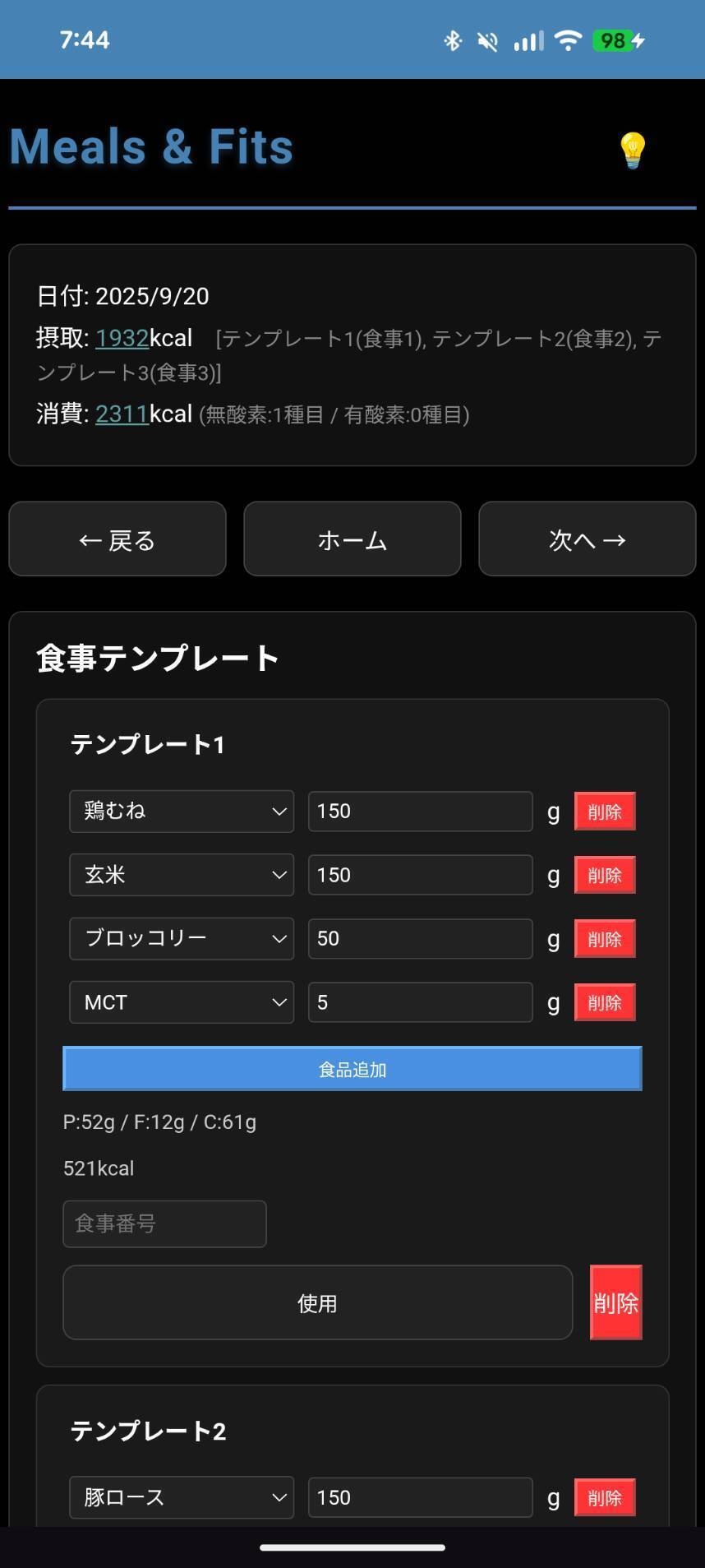Expand the 豚ロース food dropdown

[x=182, y=1497]
